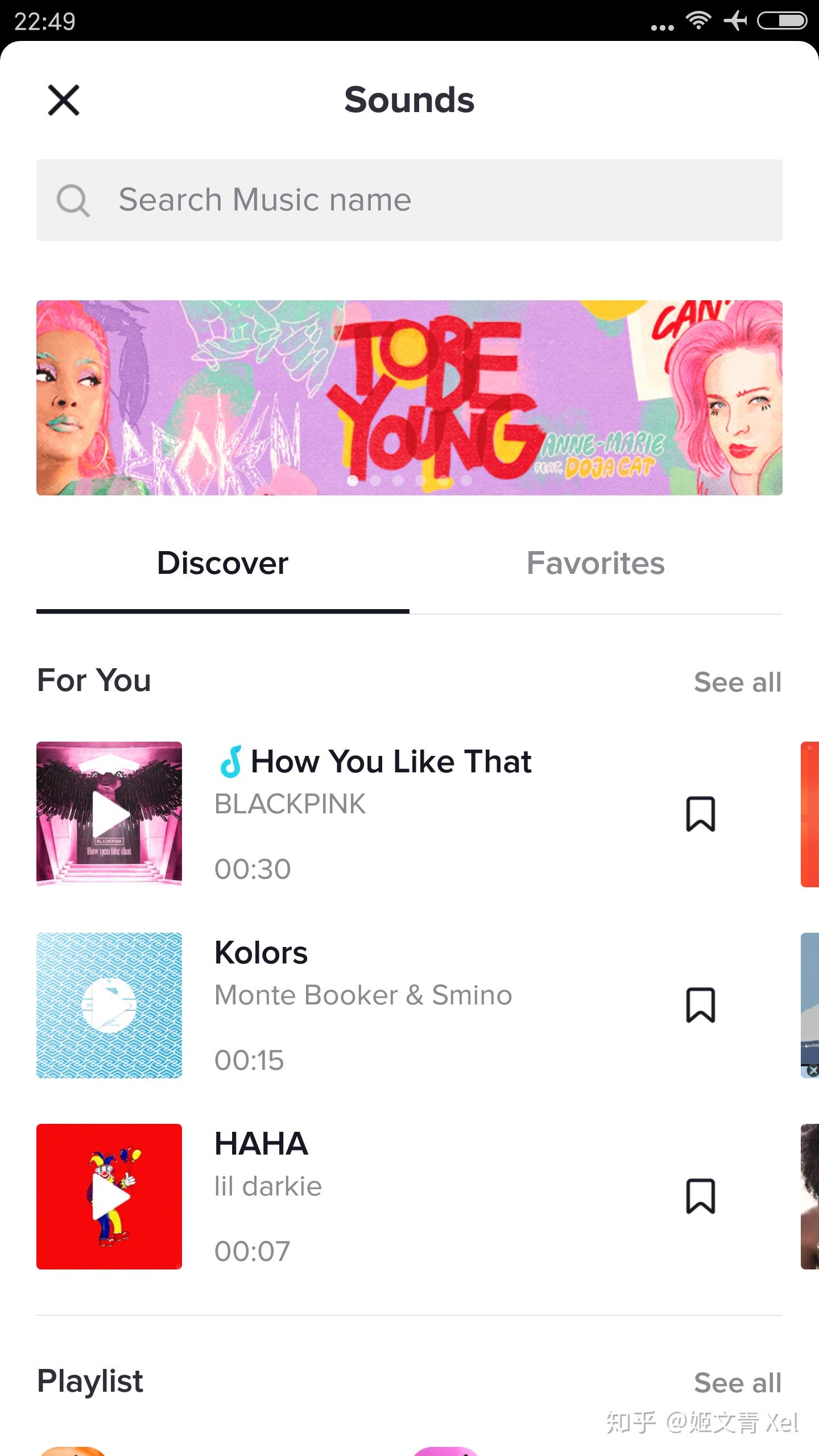819x1456 pixels.
Task: Play the HAHA preview
Action: click(109, 1197)
